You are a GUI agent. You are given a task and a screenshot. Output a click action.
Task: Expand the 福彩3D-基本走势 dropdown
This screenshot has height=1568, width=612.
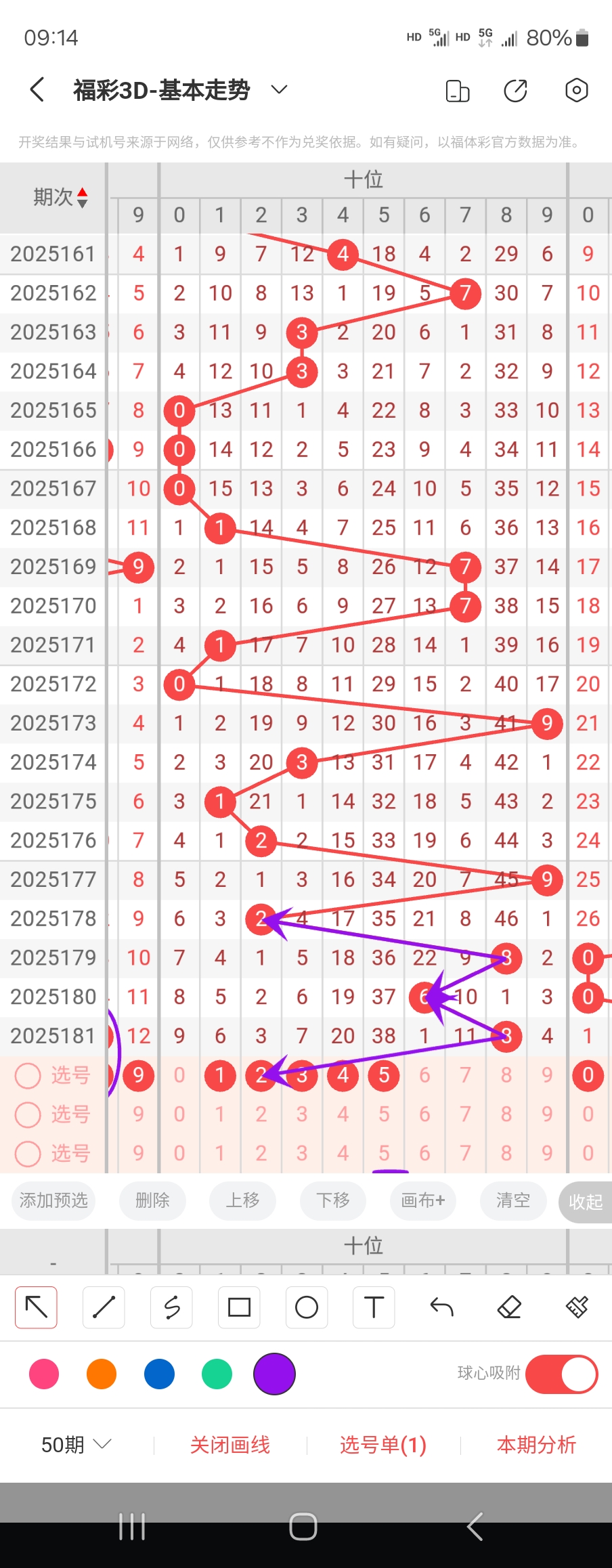279,89
